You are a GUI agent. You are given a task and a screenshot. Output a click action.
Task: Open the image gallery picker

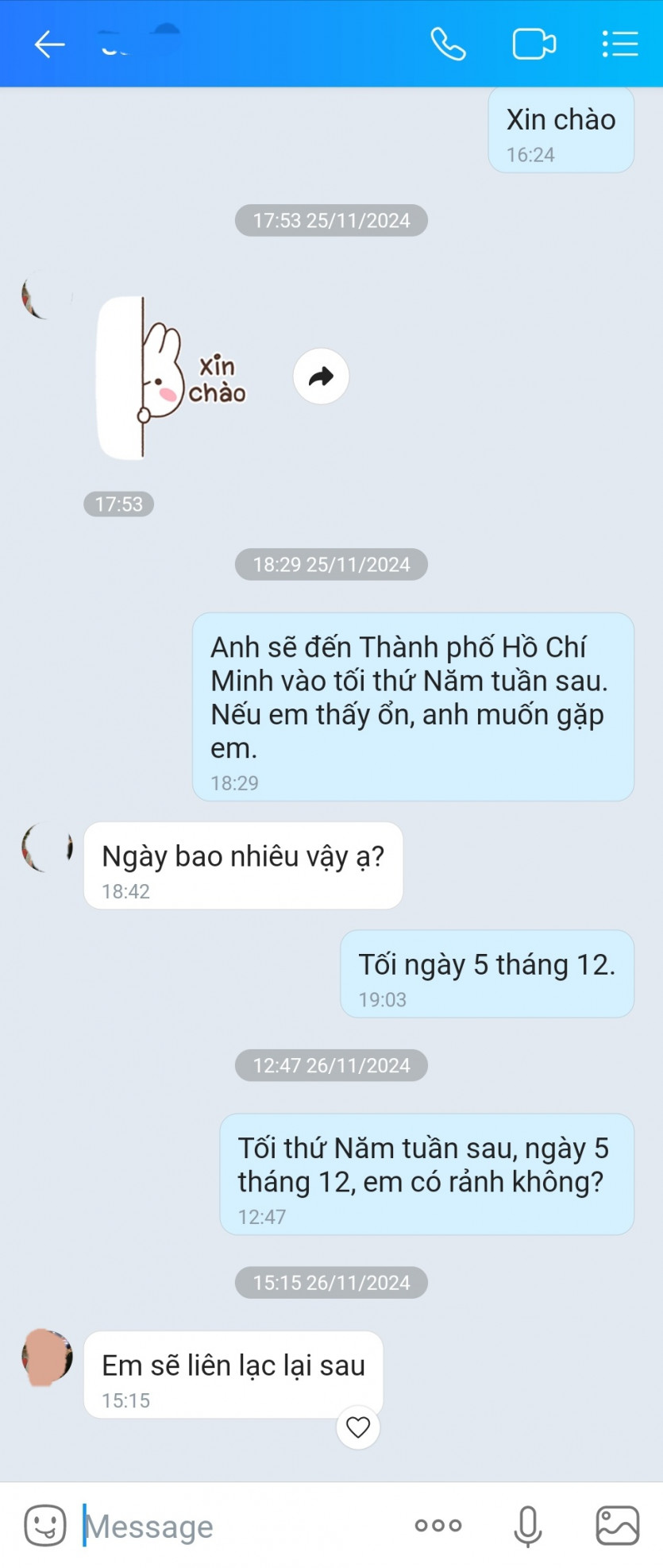[617, 1525]
